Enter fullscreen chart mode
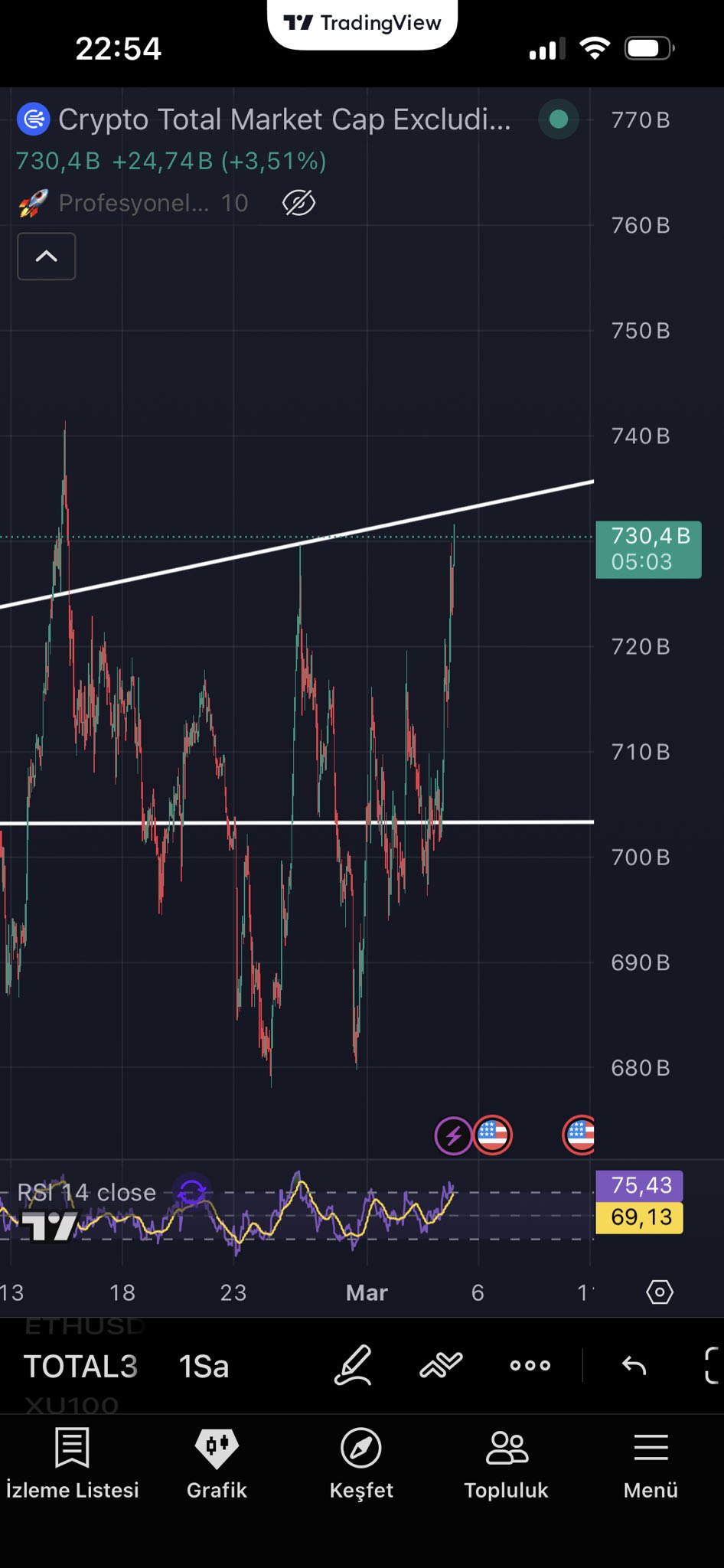The height and width of the screenshot is (1568, 724). 713,1365
